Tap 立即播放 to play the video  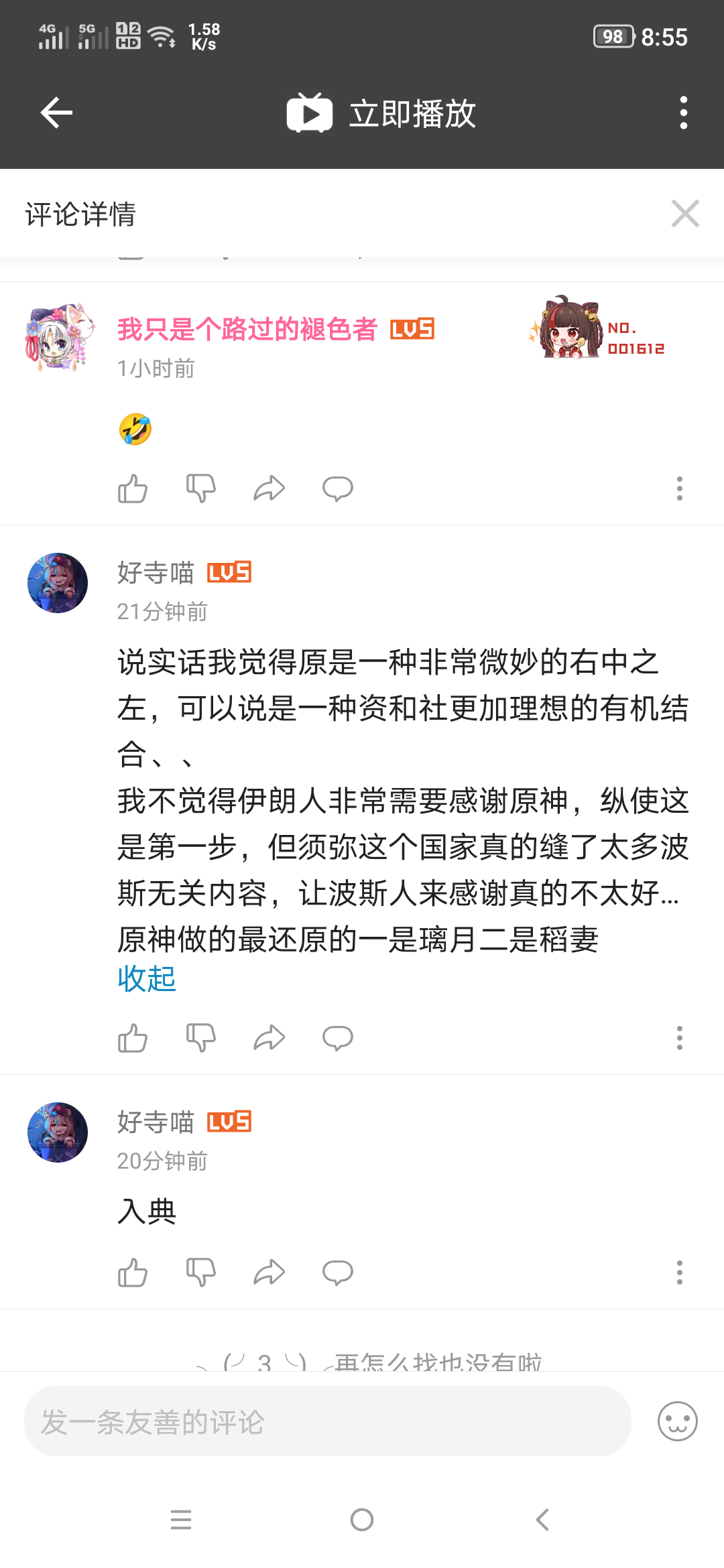click(x=381, y=113)
